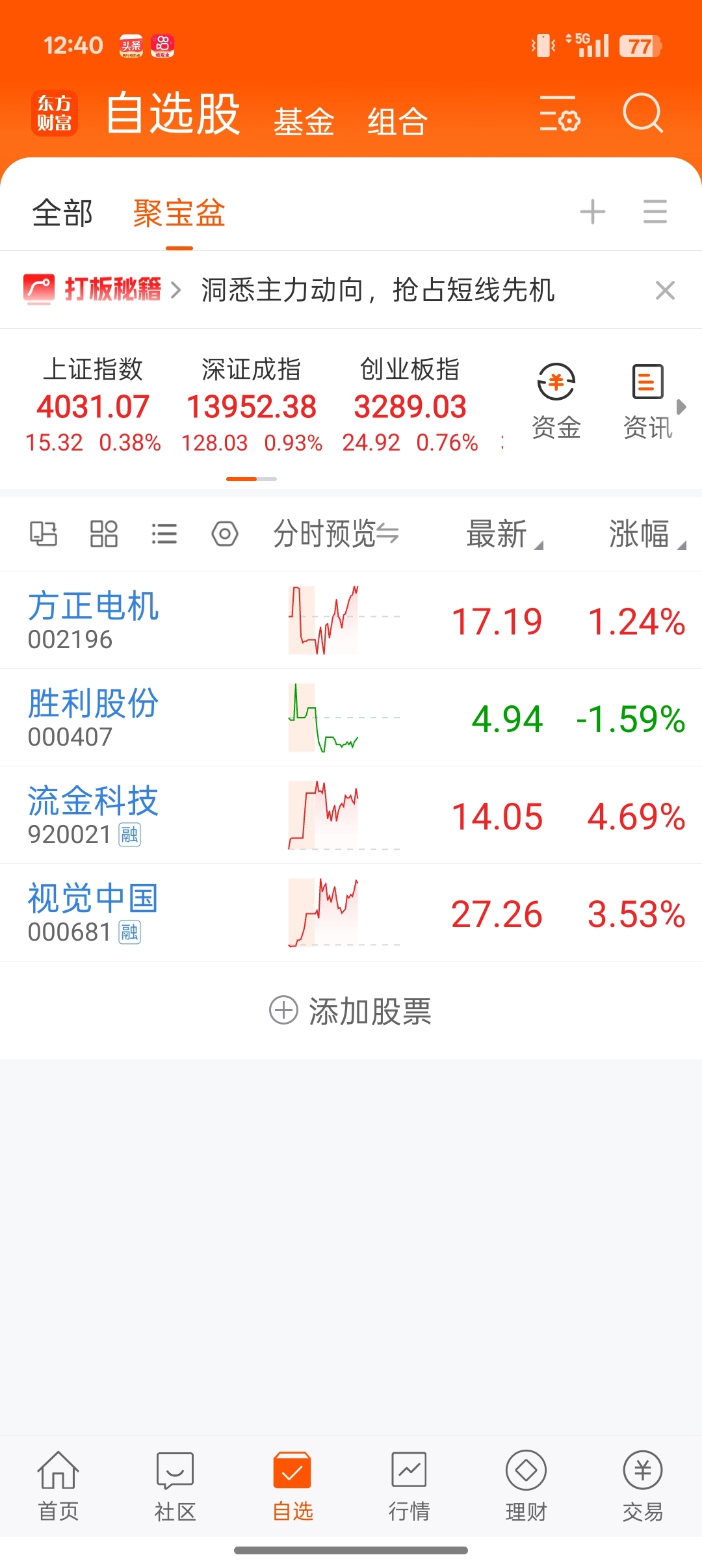Open the 打板秘籍 promotion link

(103, 289)
